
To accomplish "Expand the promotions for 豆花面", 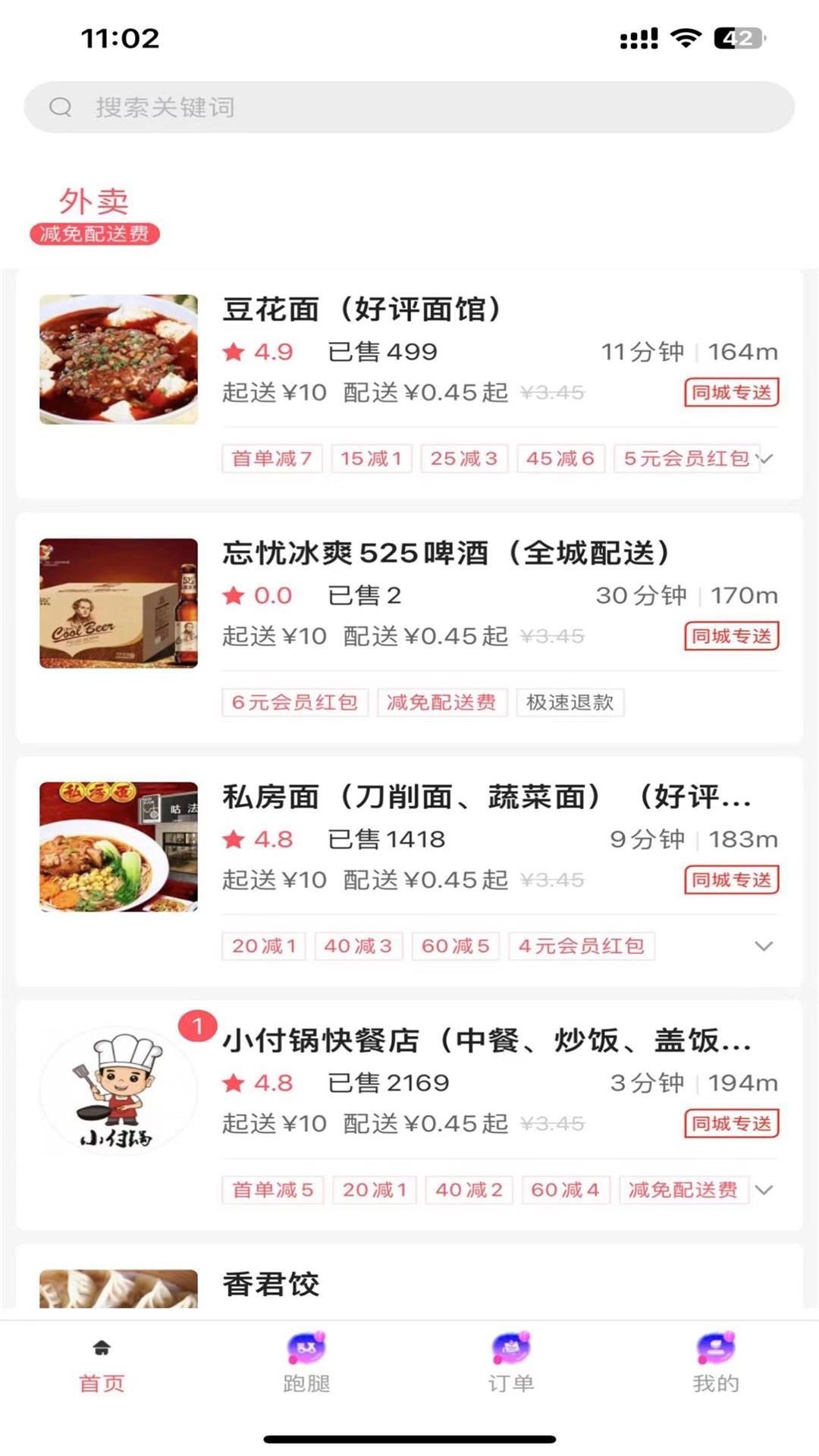I will [x=766, y=459].
